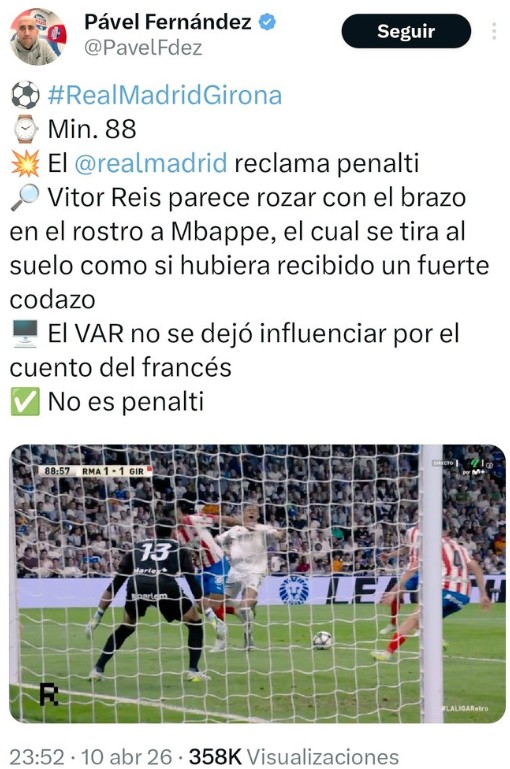
Task: Play the embedded match video
Action: 257,583
